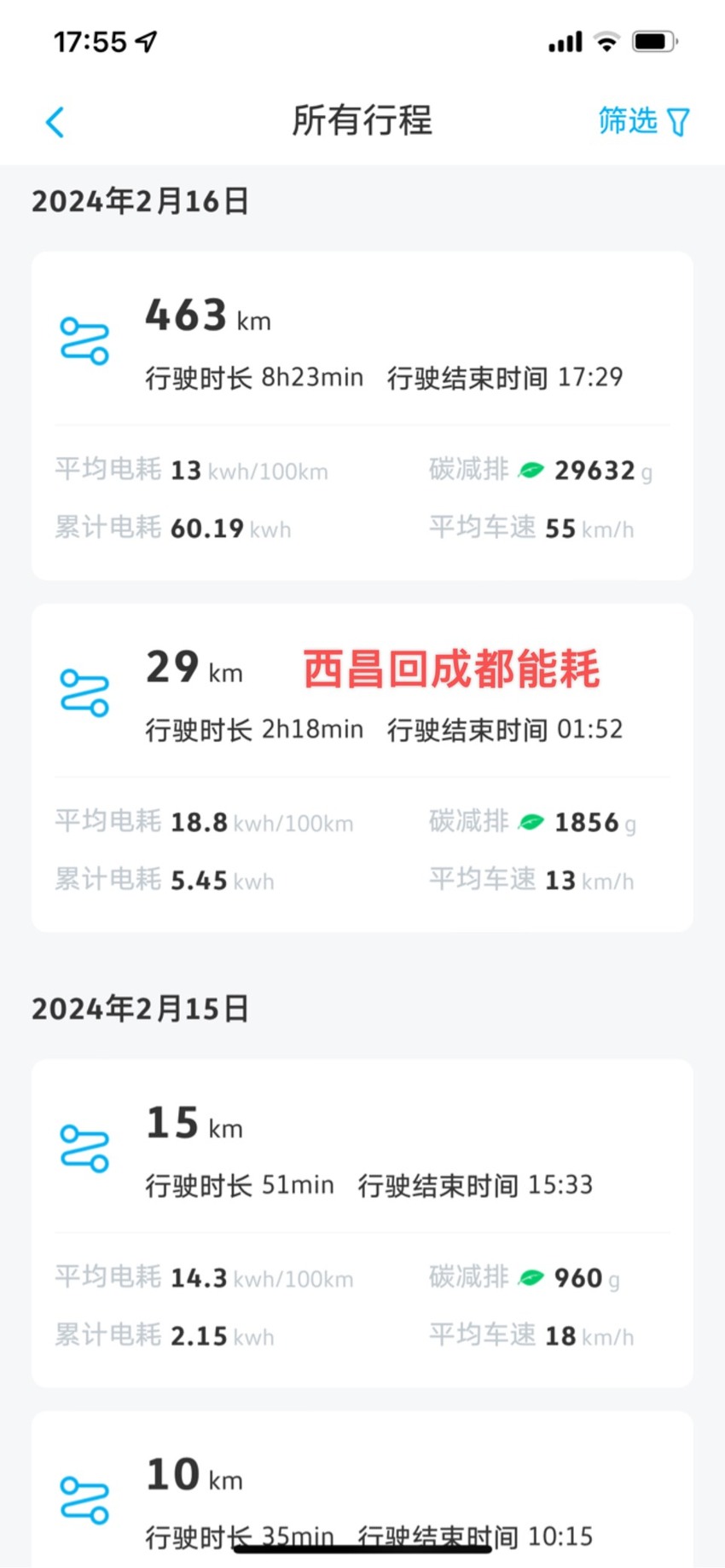Select the 10 km trip card
Viewport: 725px width, 1568px height.
(x=362, y=1489)
